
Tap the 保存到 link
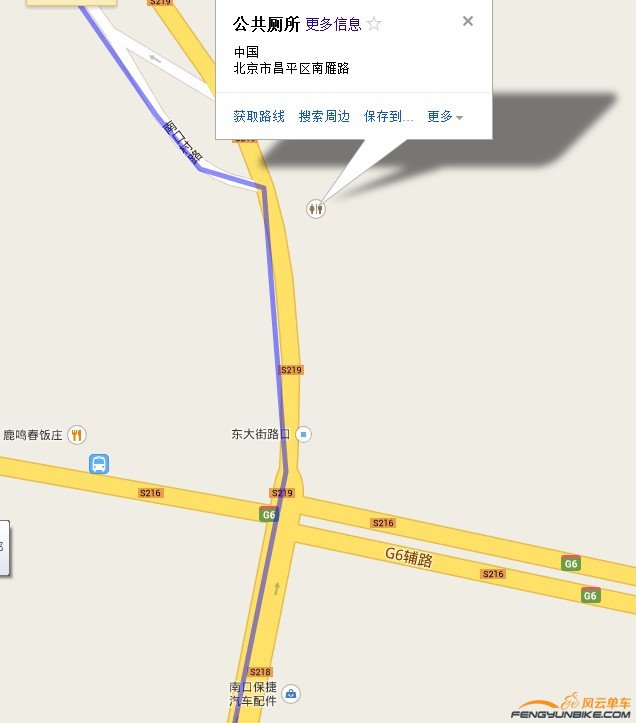[388, 116]
